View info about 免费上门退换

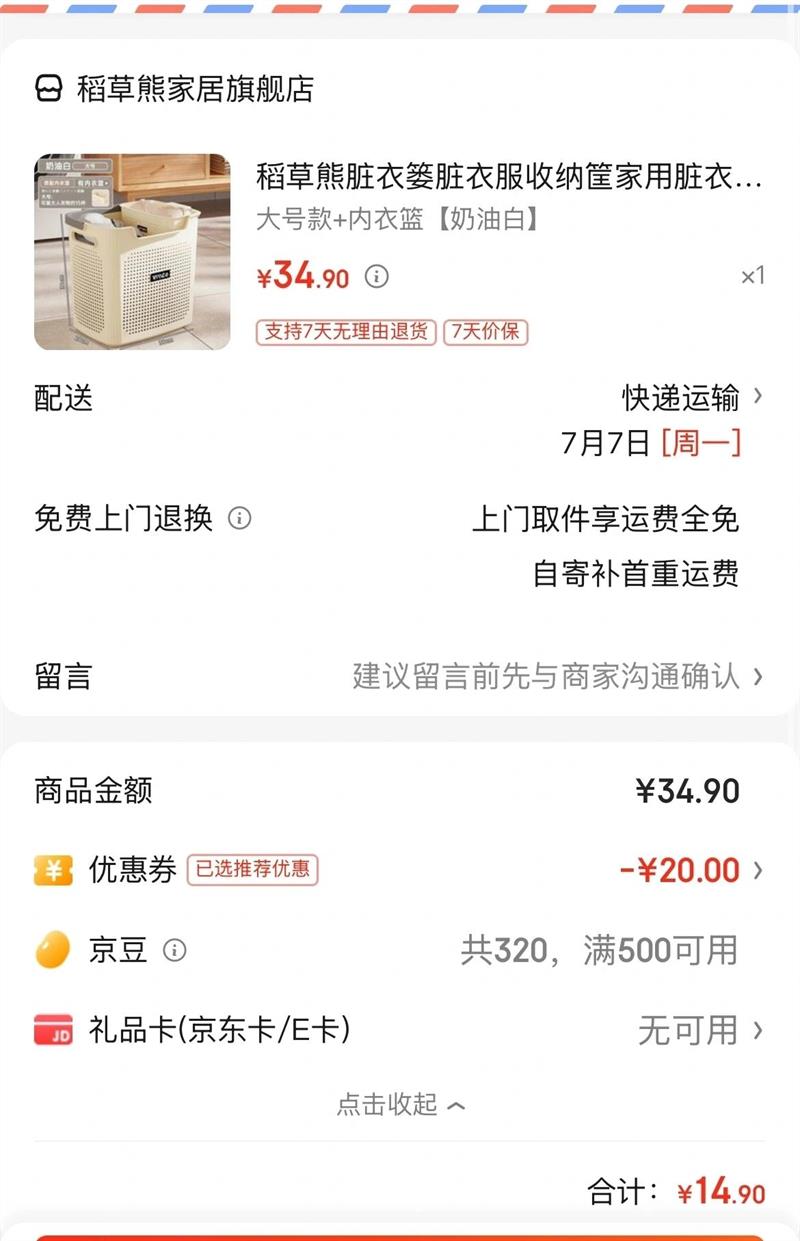(x=240, y=518)
